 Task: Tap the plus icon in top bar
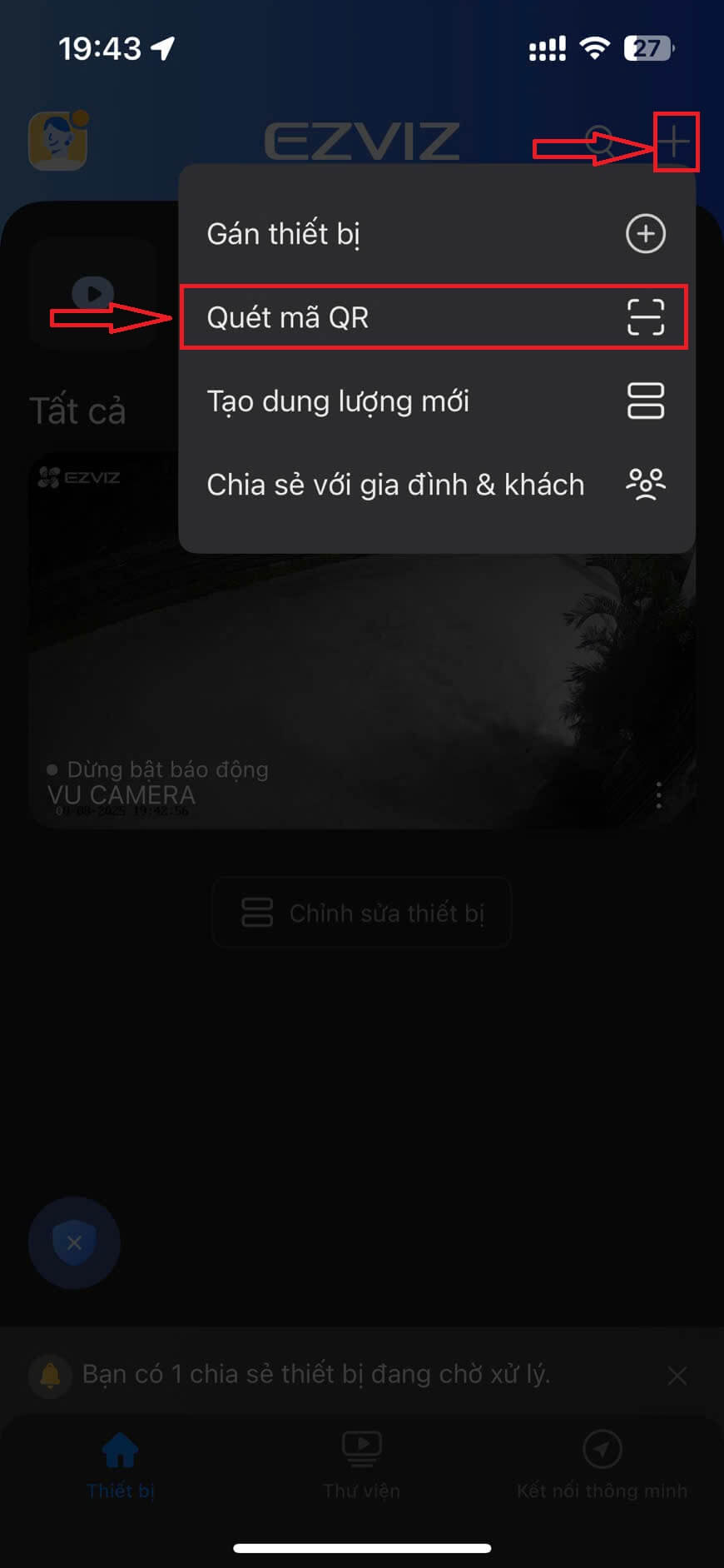pyautogui.click(x=675, y=142)
